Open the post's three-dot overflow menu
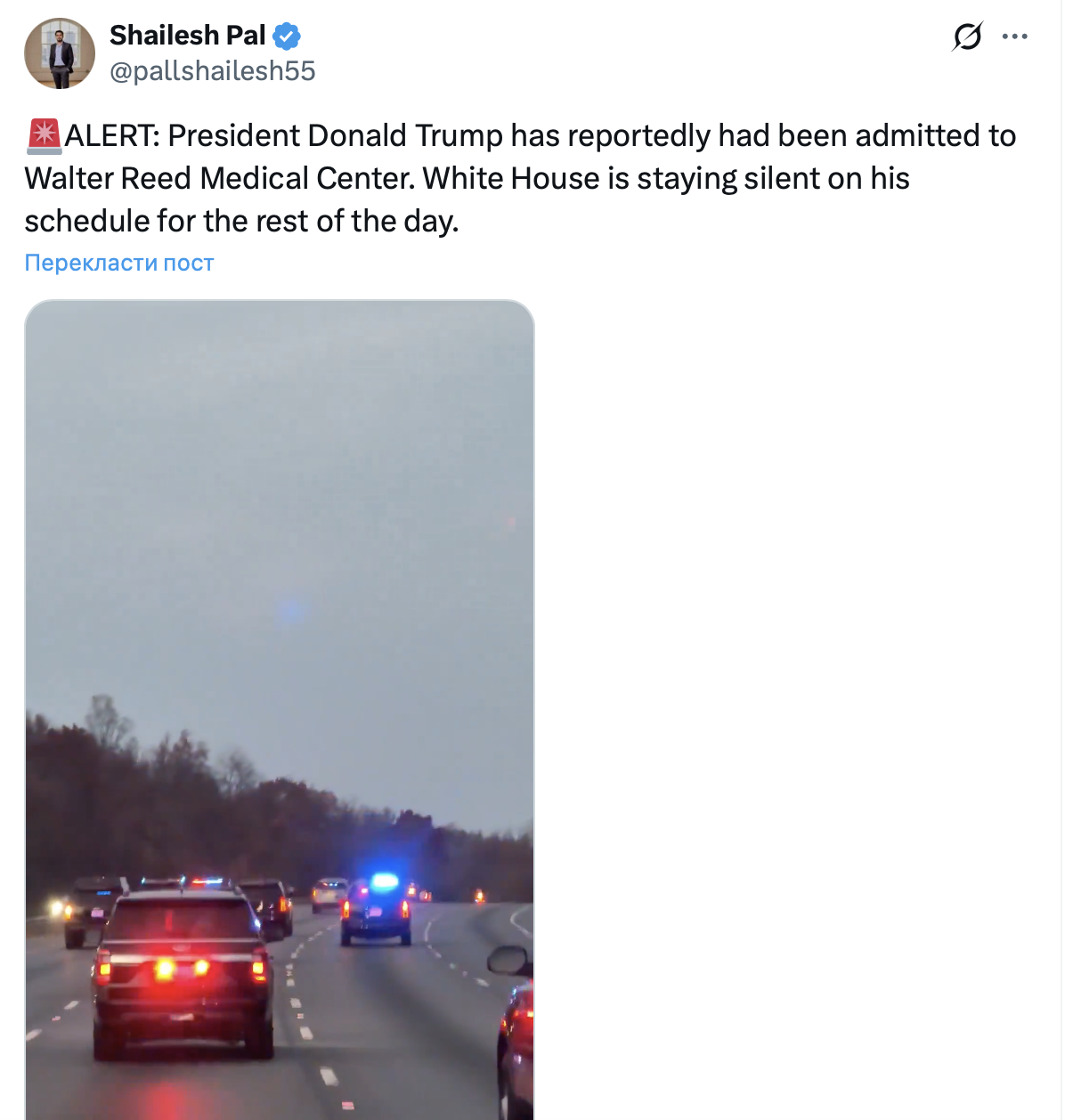The height and width of the screenshot is (1120, 1065). click(x=1015, y=37)
